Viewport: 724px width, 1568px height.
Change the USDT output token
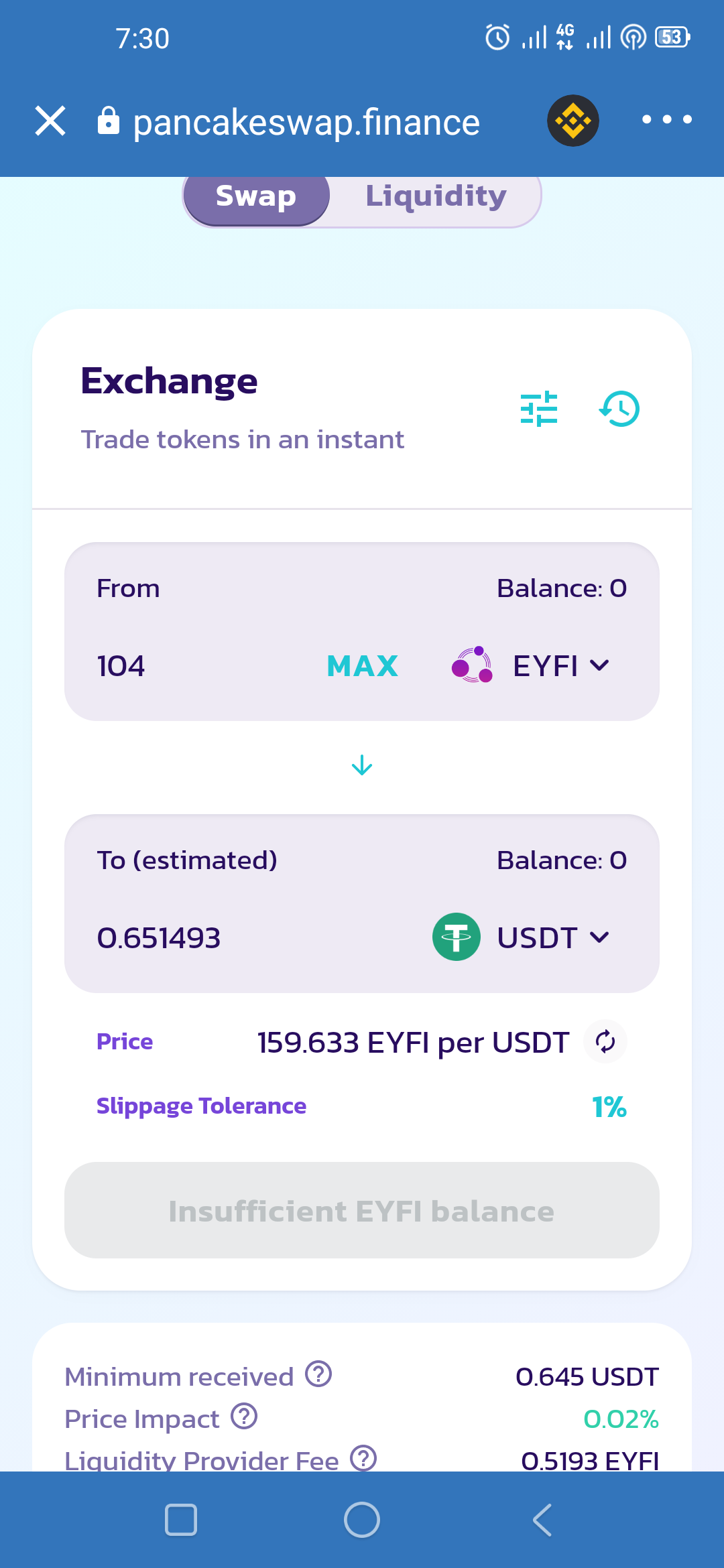[522, 937]
